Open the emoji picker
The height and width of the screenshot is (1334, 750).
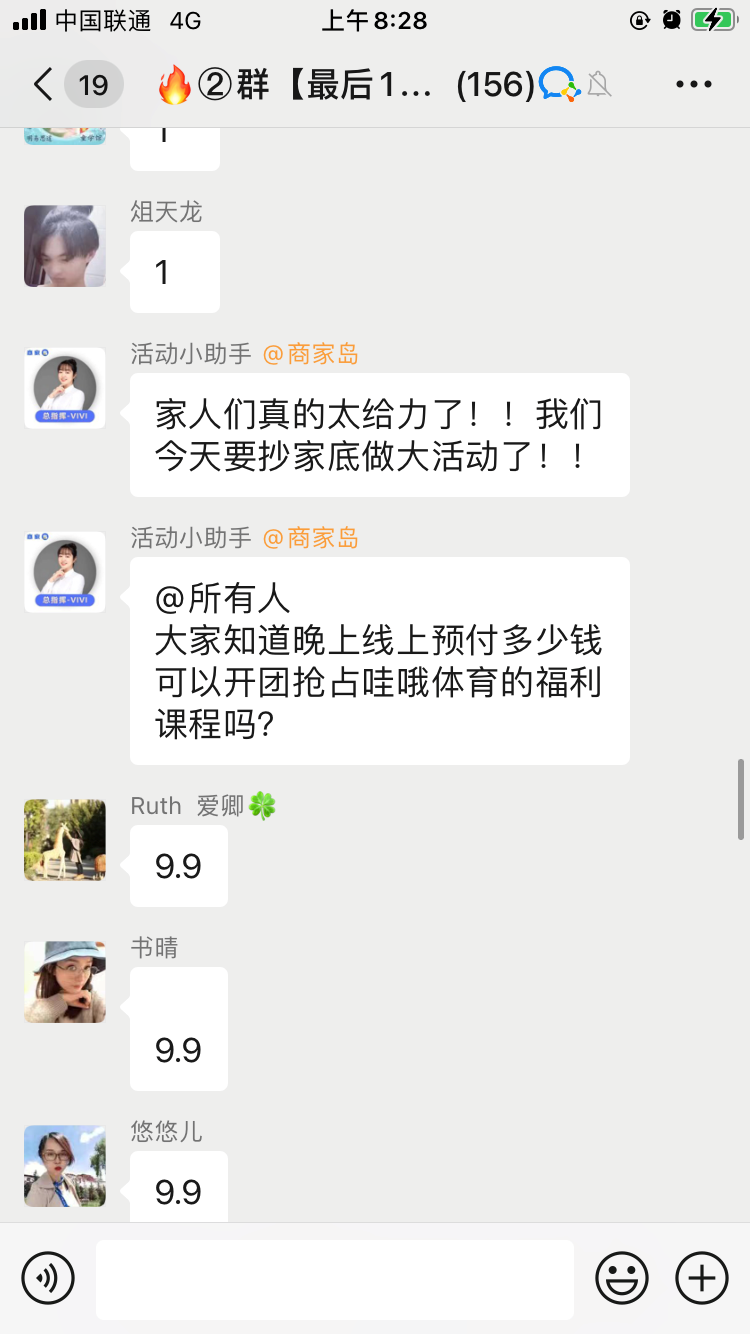[622, 1278]
